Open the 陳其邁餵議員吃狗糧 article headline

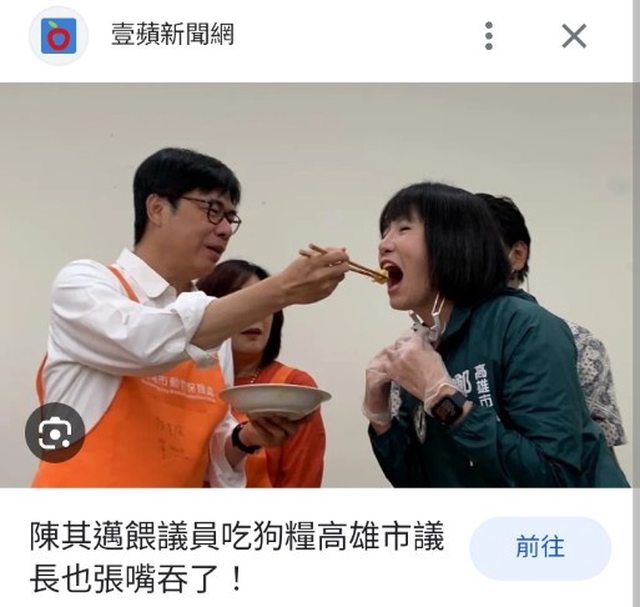[x=236, y=559]
